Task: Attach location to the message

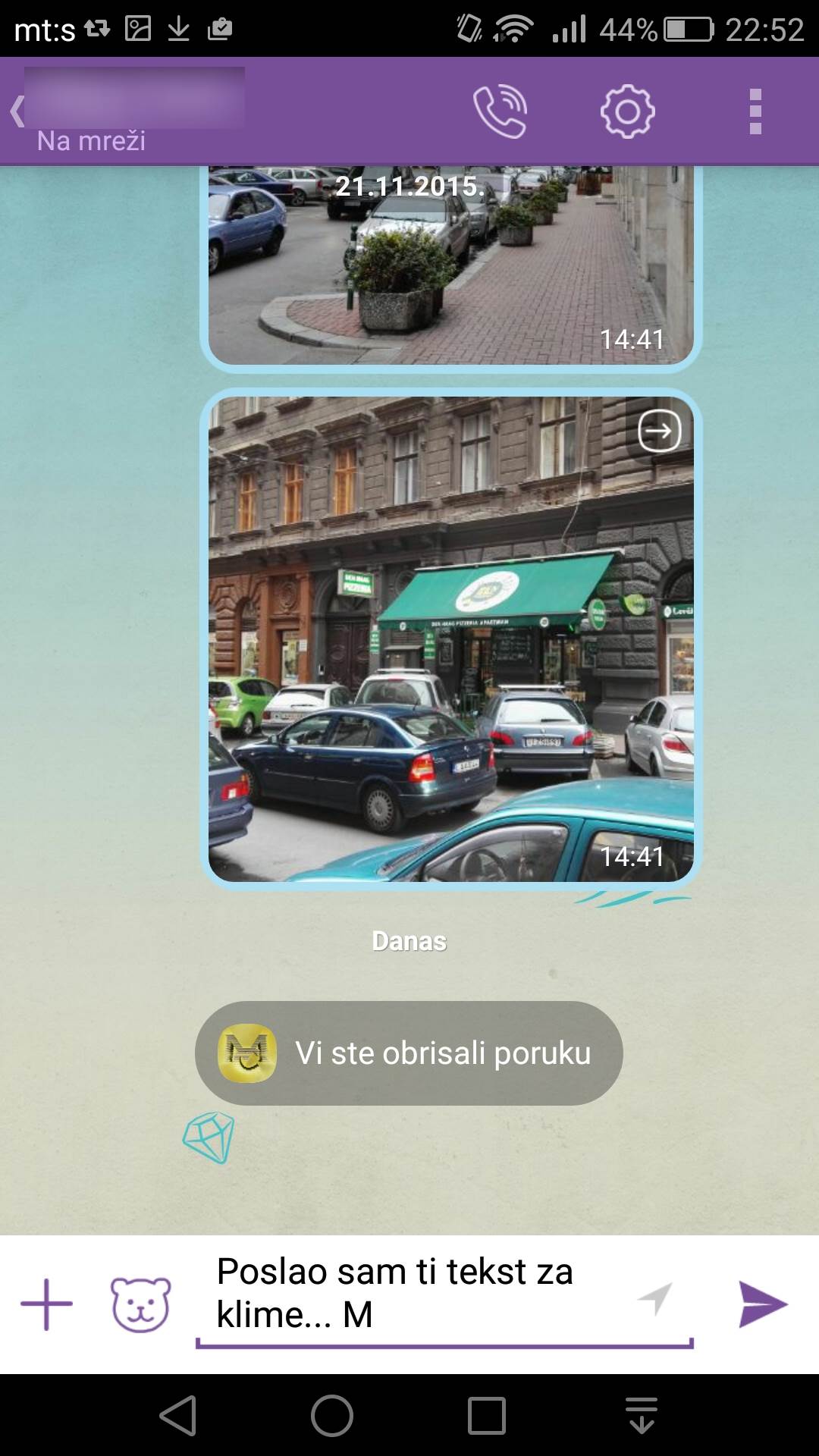Action: point(655,1298)
